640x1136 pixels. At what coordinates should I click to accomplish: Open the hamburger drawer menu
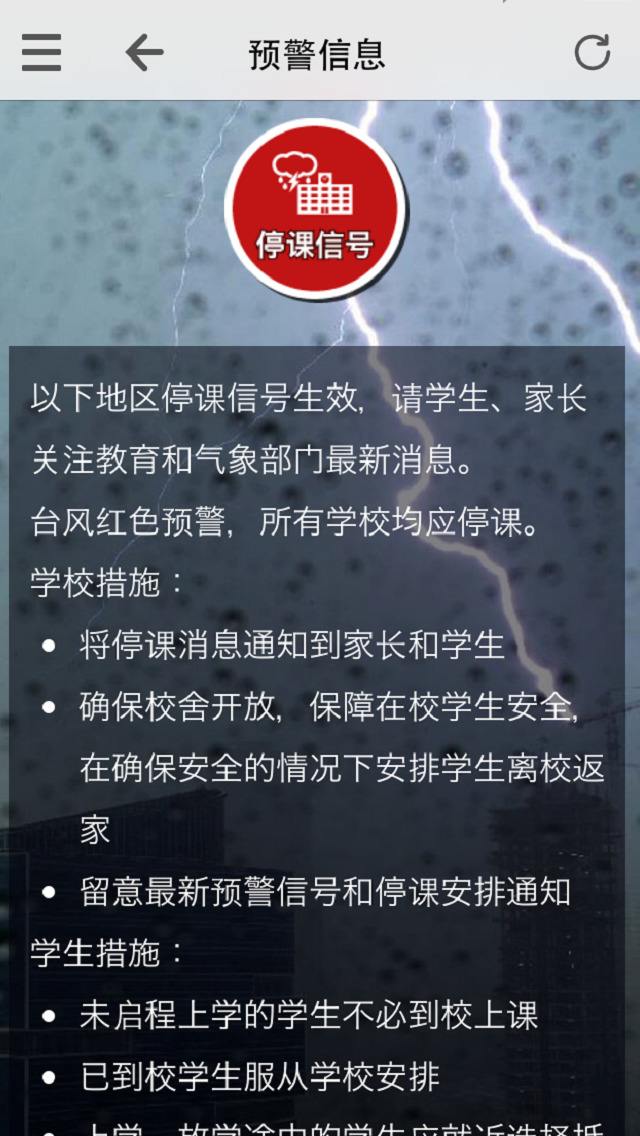(42, 53)
